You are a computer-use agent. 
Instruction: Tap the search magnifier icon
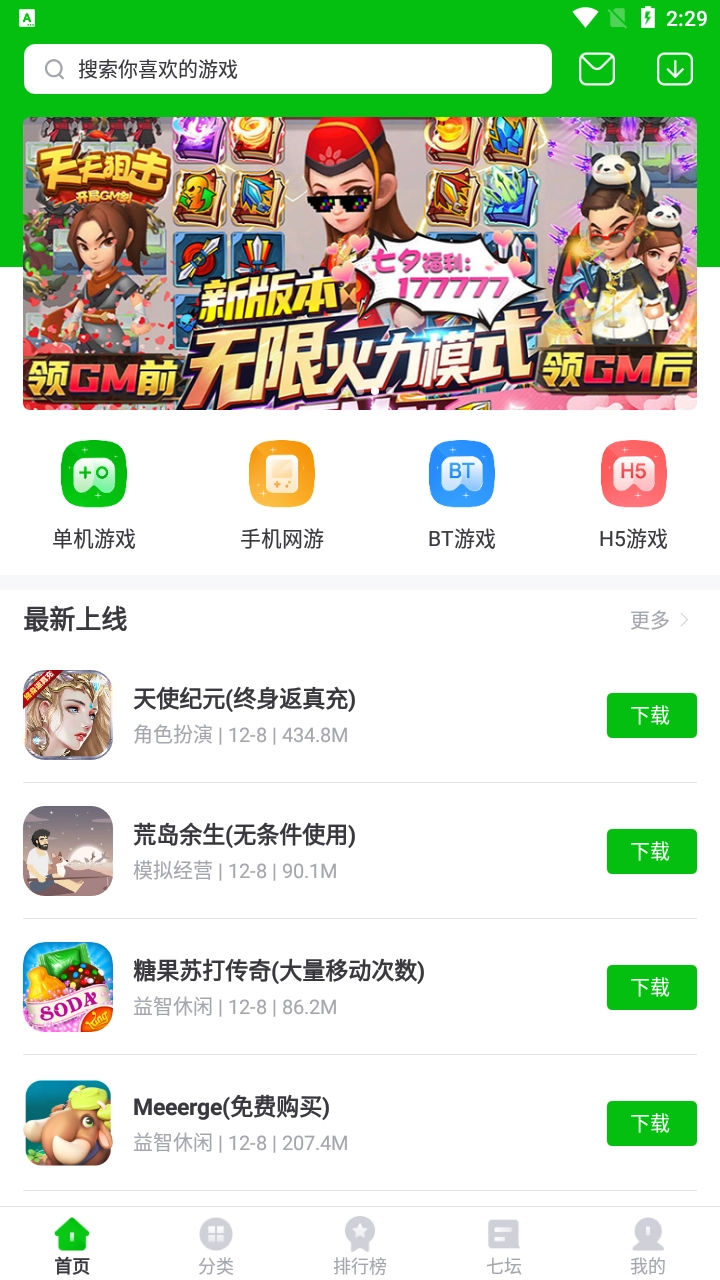(x=54, y=68)
